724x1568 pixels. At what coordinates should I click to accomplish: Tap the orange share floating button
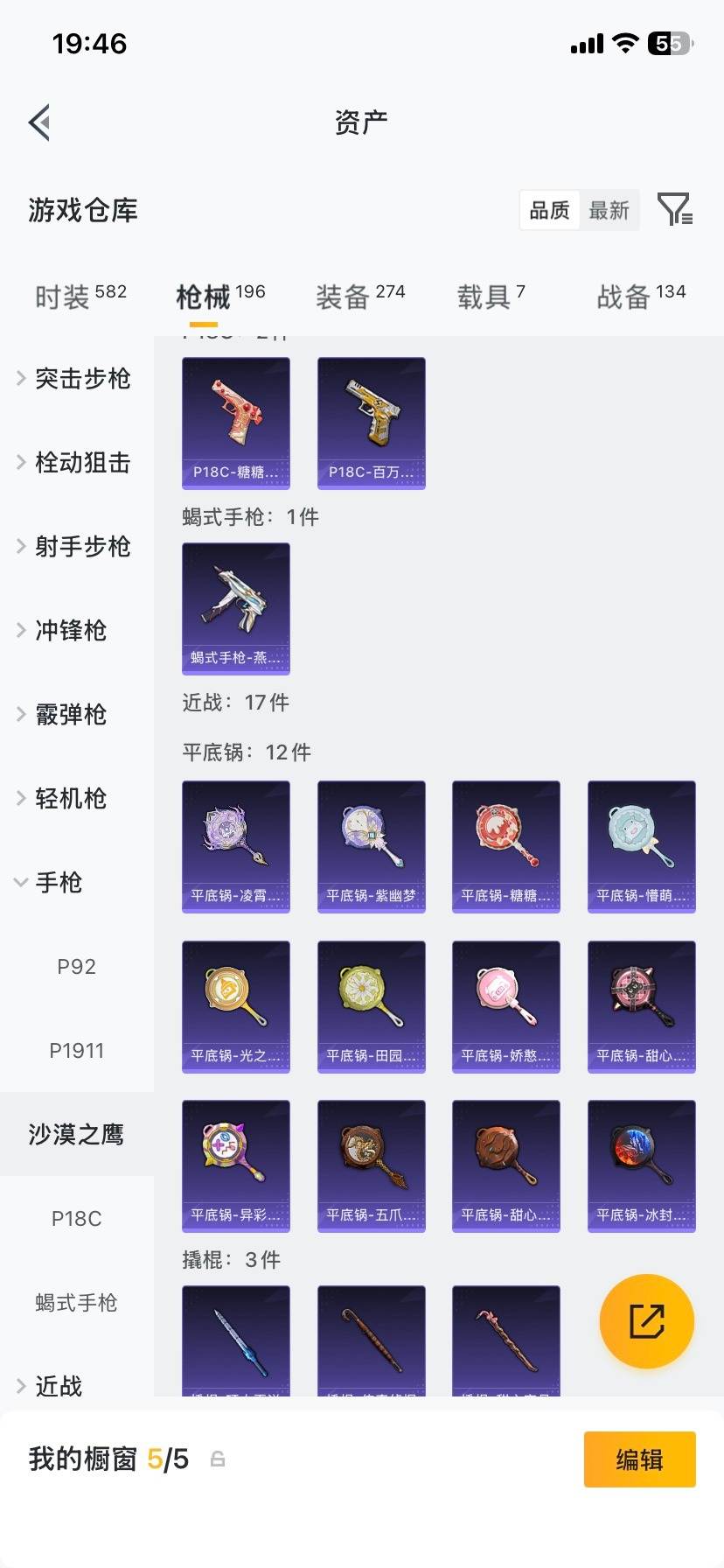[646, 1321]
